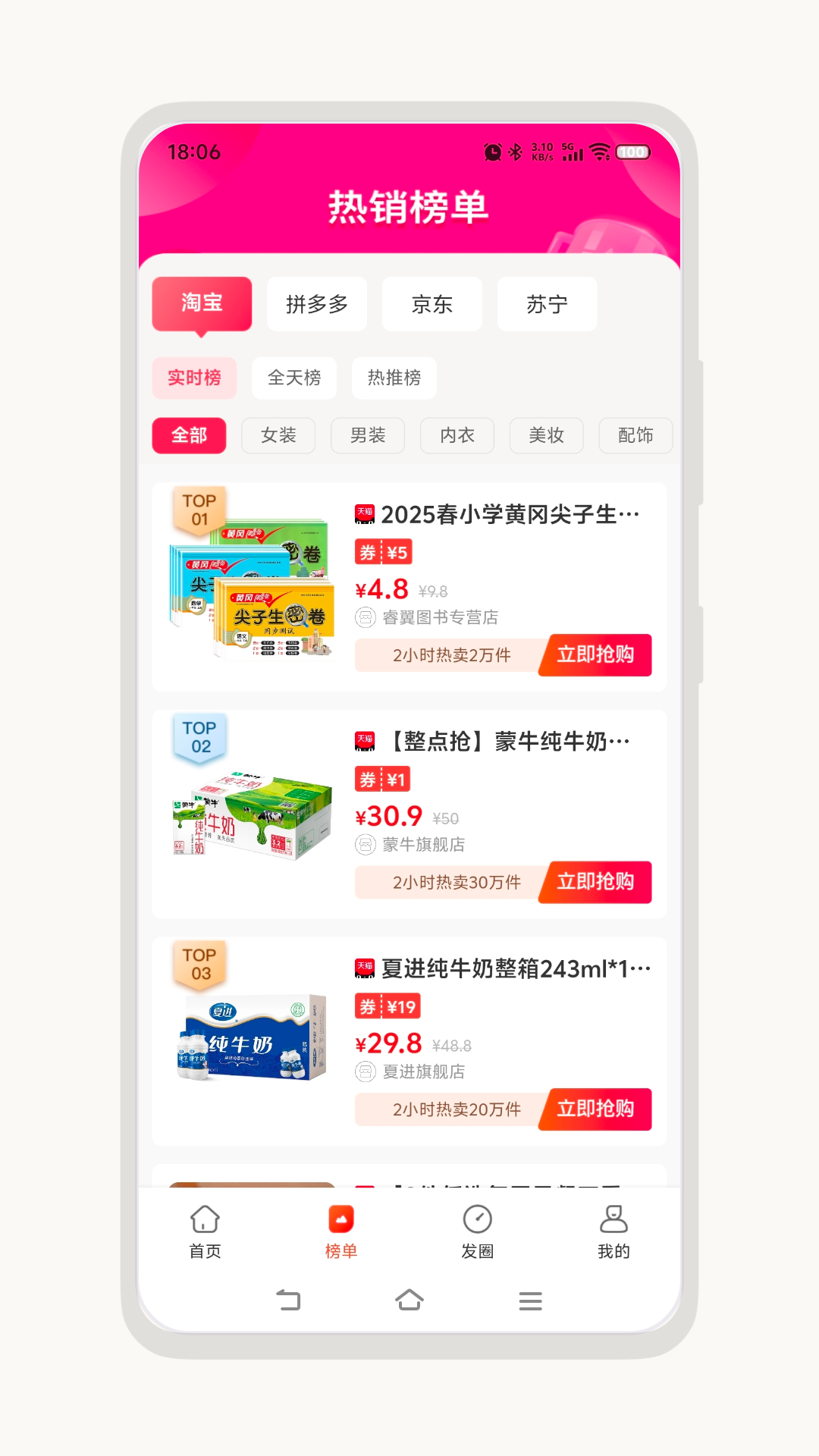Select the 榜单 rankings icon in bottom bar
The image size is (819, 1456).
(340, 1217)
